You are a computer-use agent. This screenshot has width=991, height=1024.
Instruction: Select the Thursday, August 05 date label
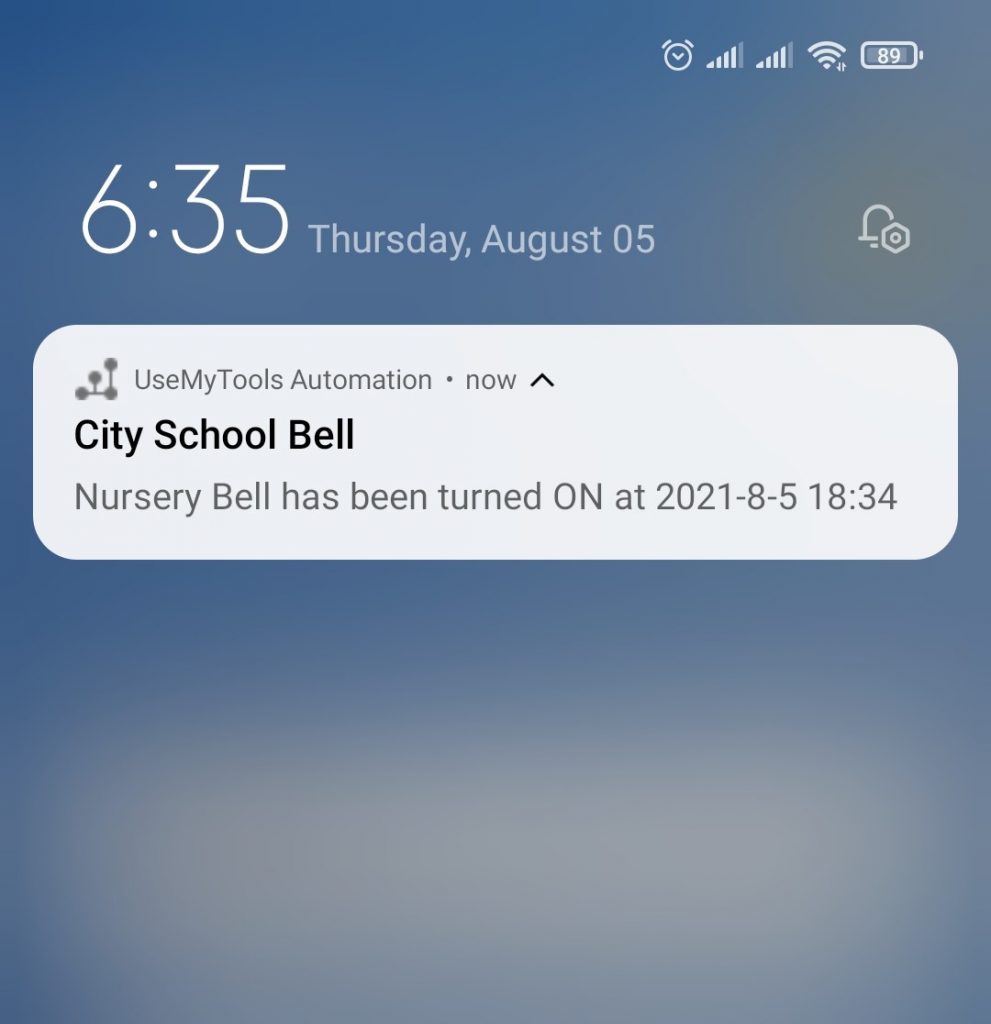[483, 239]
